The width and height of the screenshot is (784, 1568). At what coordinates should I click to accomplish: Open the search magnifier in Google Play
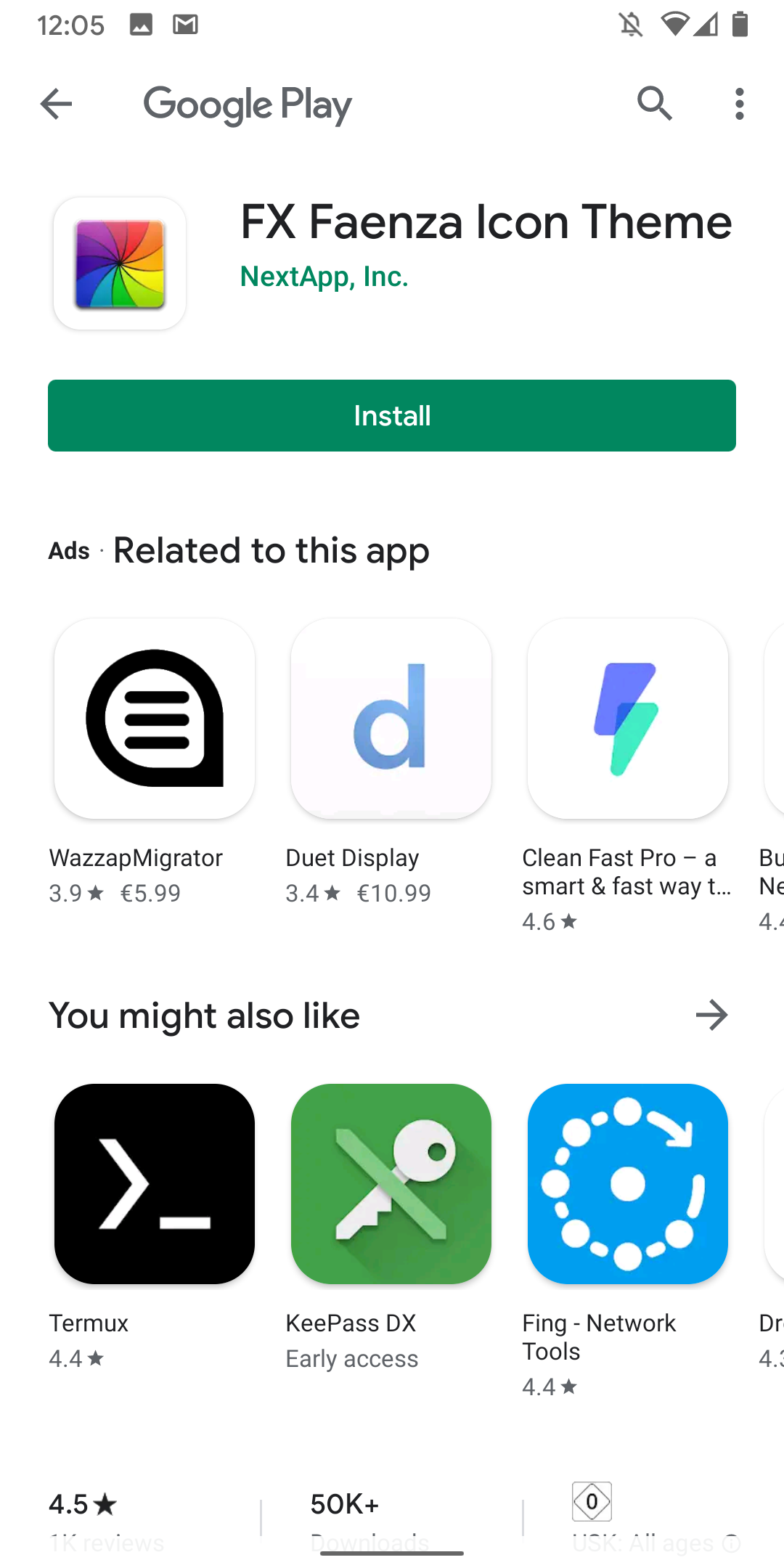pos(654,104)
